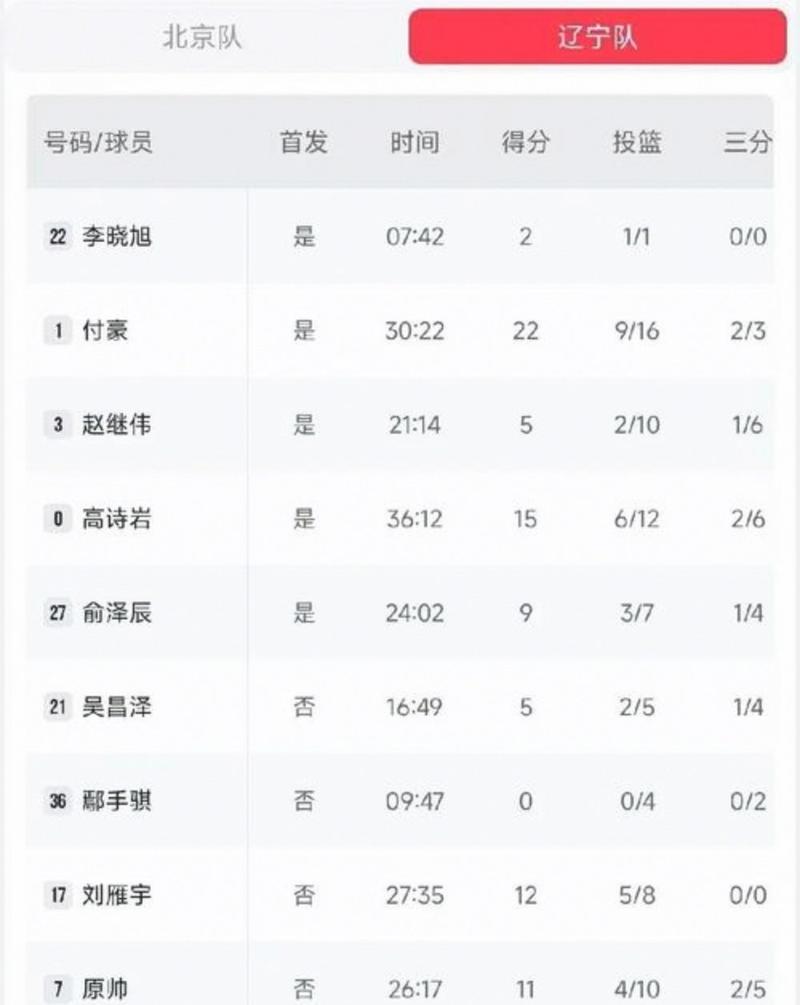Sort by the 时间 column header
The image size is (800, 1005).
click(x=413, y=139)
